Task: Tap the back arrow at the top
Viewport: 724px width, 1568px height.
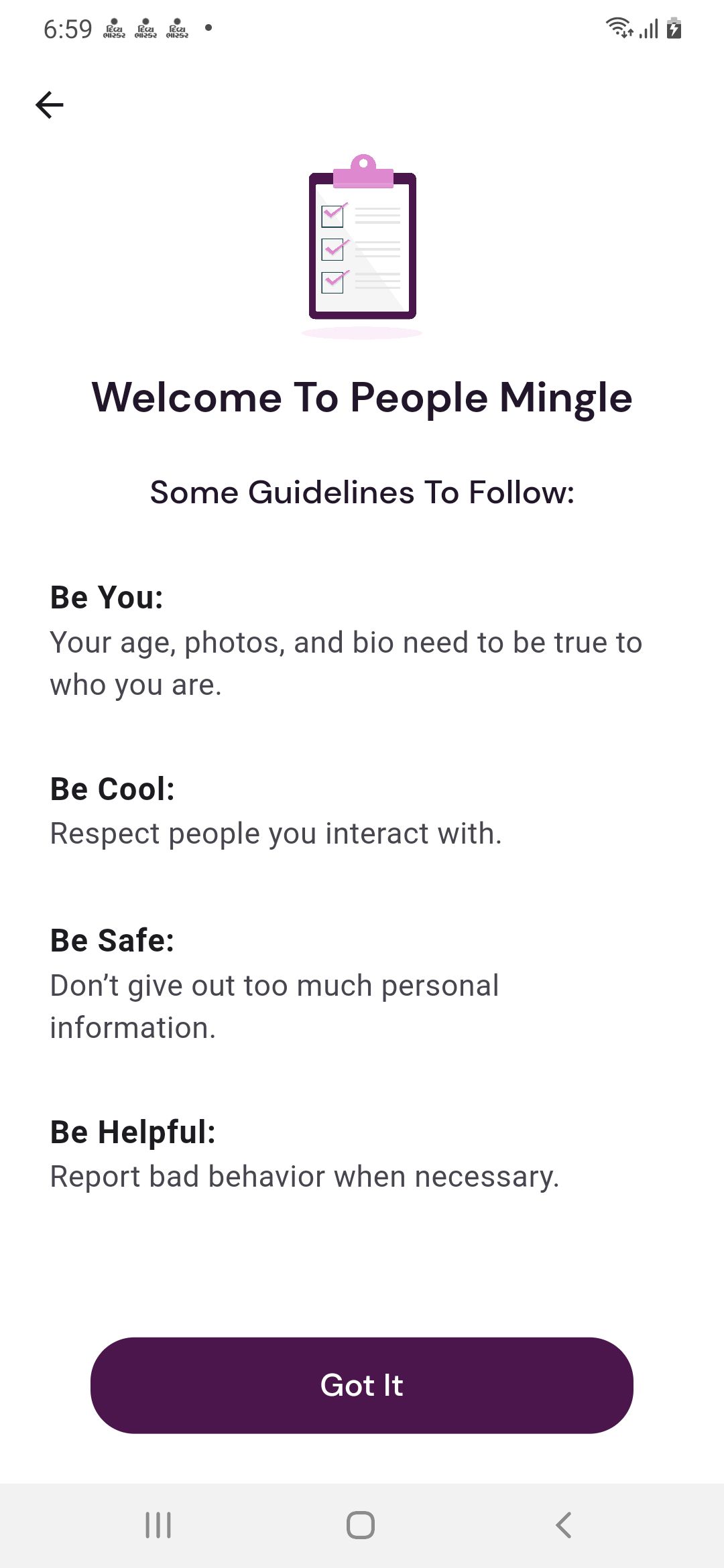Action: (x=50, y=105)
